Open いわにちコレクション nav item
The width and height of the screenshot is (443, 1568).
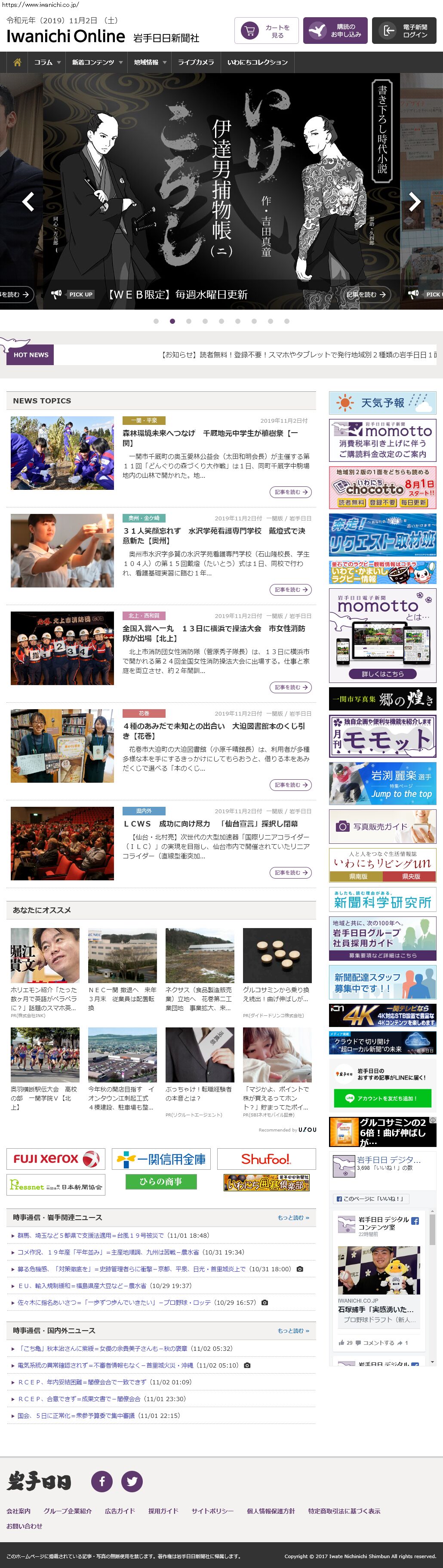tap(257, 62)
